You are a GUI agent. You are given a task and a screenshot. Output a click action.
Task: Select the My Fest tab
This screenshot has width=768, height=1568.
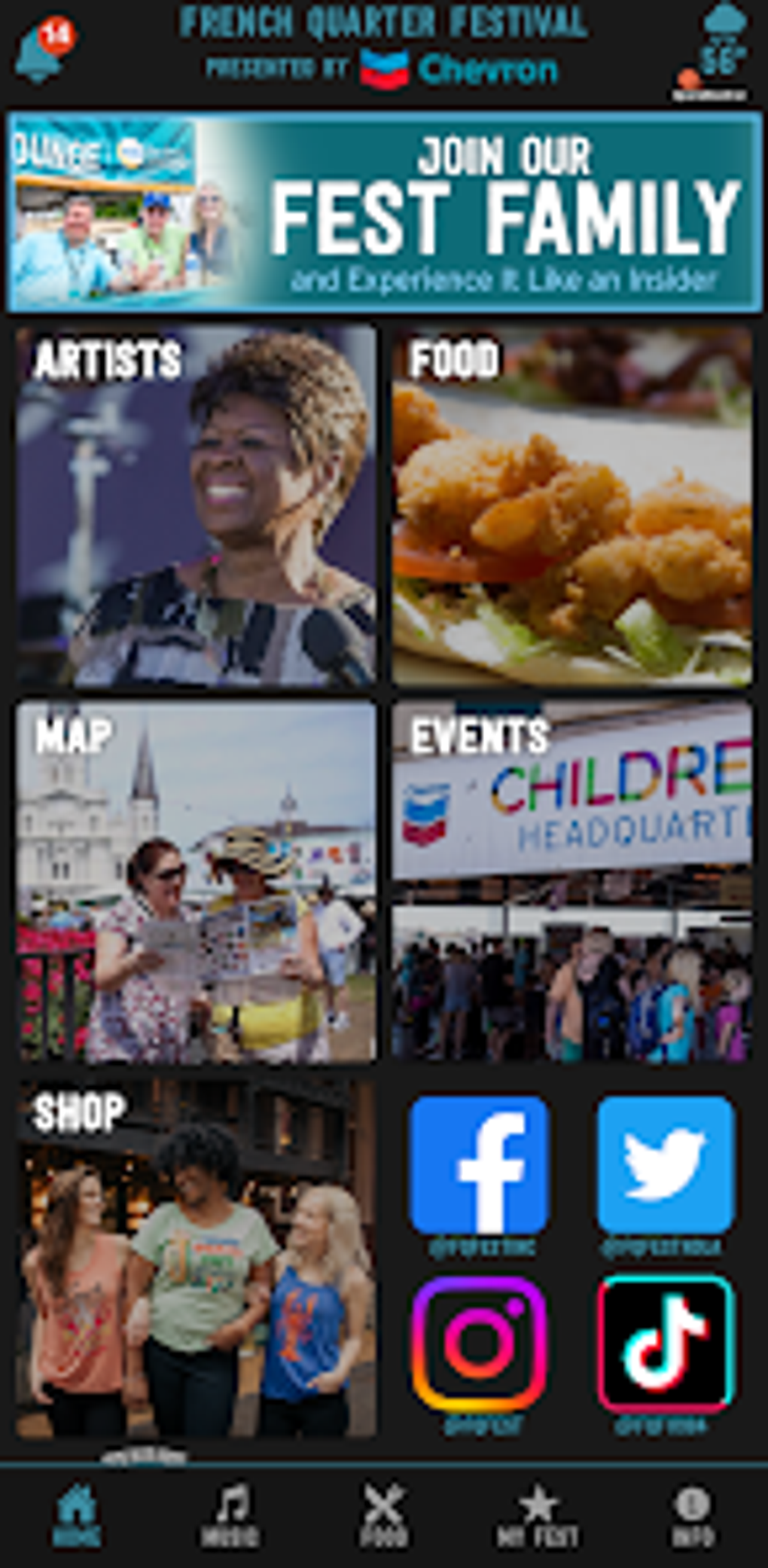(538, 1515)
